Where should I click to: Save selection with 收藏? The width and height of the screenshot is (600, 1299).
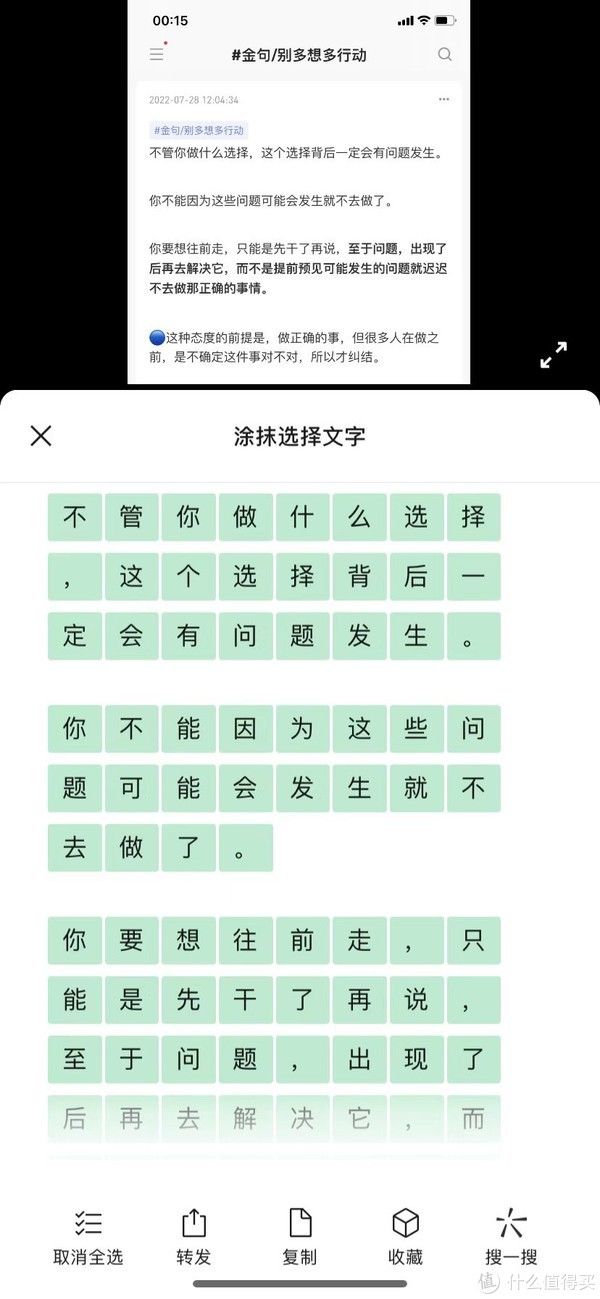point(405,1237)
